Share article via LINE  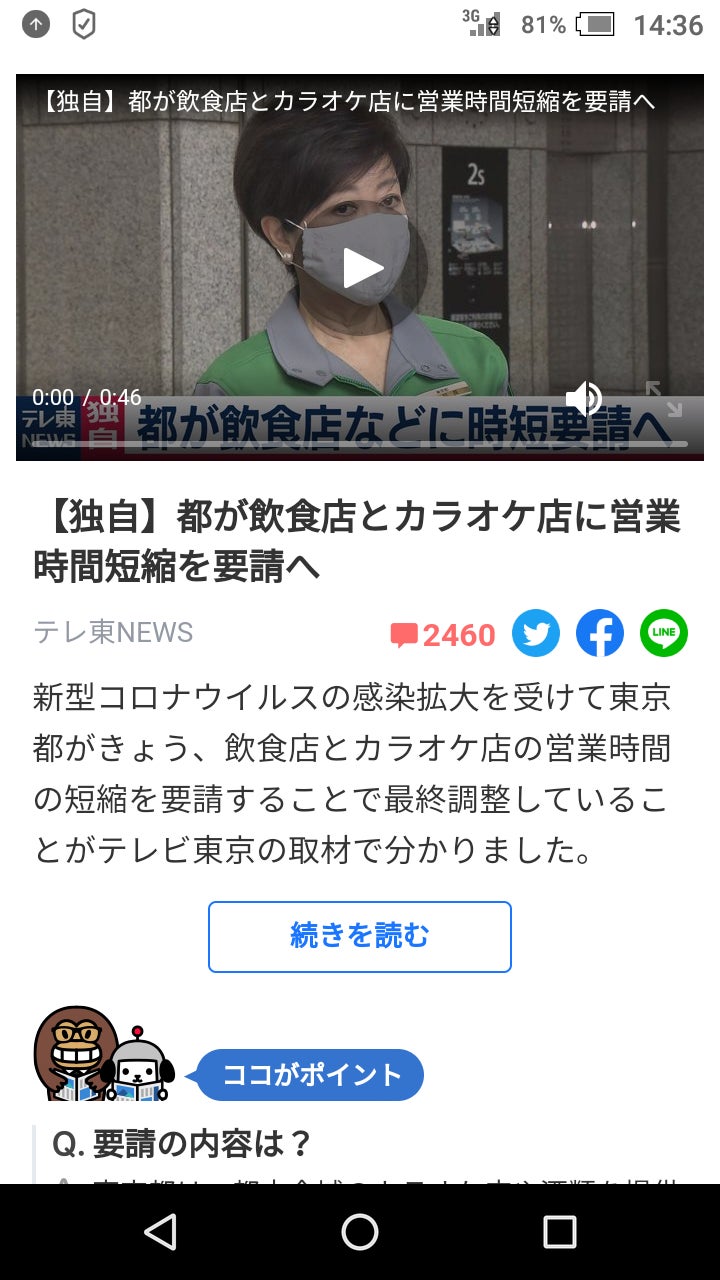coord(664,633)
